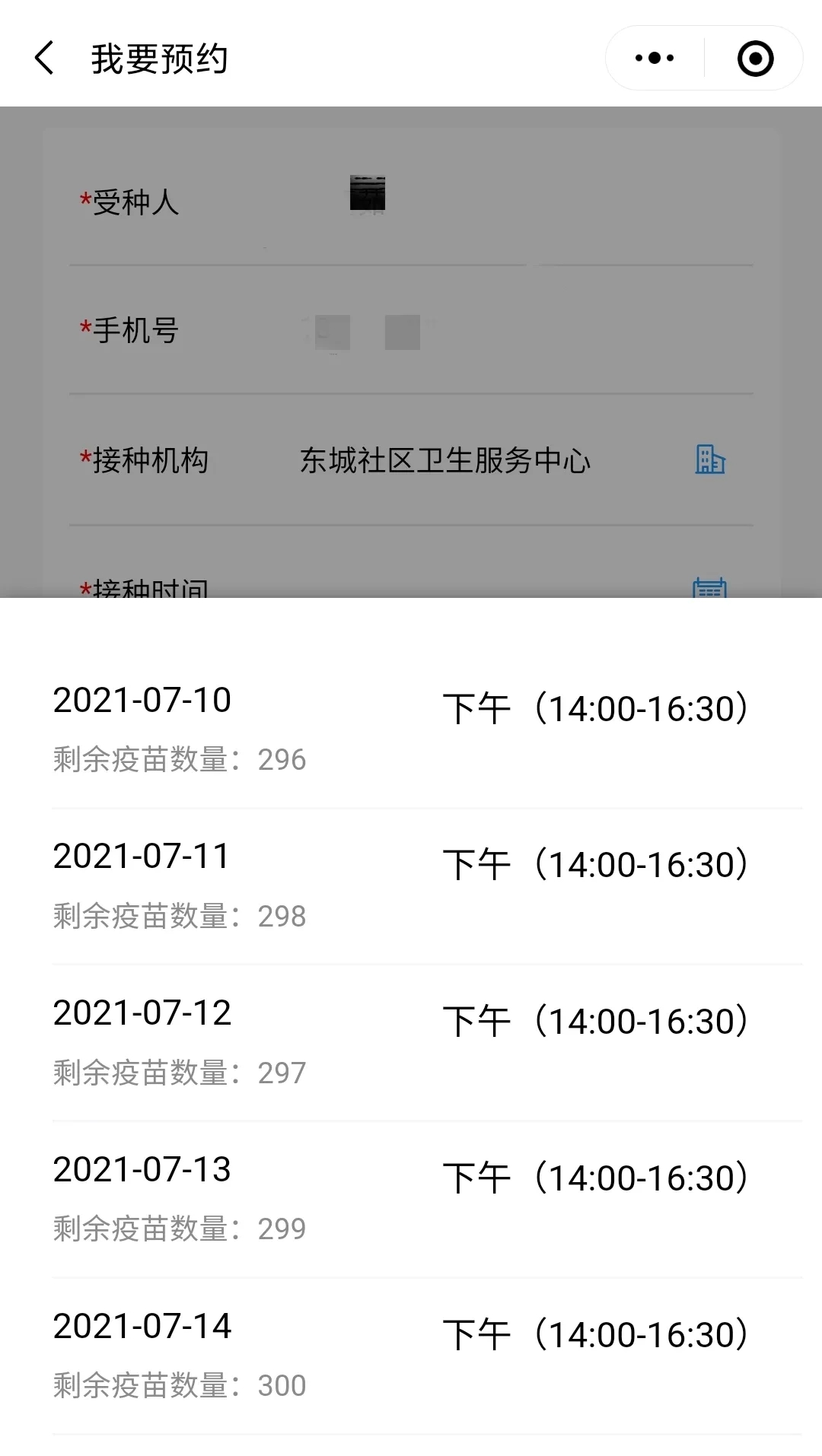Pick the 2021-07-12 slot with 297 remaining
Screen dimensions: 822x1456
click(427, 1043)
